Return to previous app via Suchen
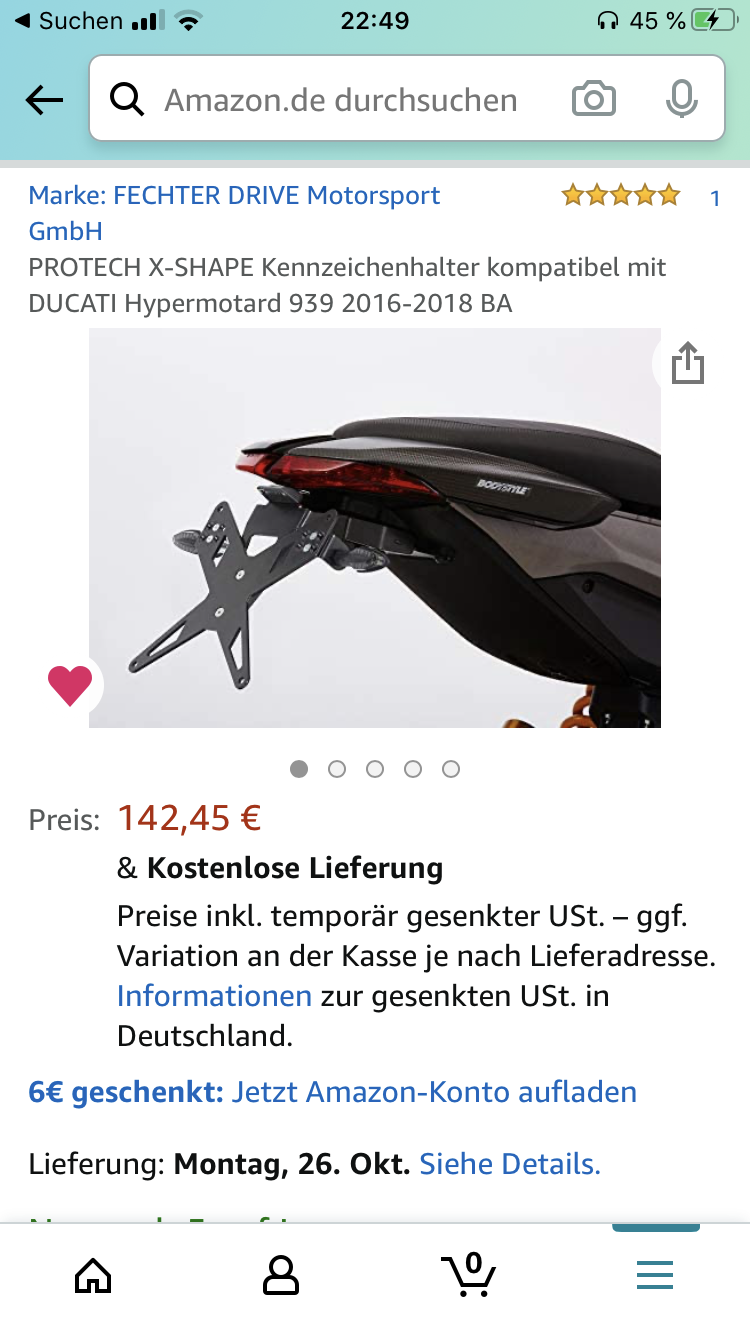The height and width of the screenshot is (1334, 750). coord(68,20)
